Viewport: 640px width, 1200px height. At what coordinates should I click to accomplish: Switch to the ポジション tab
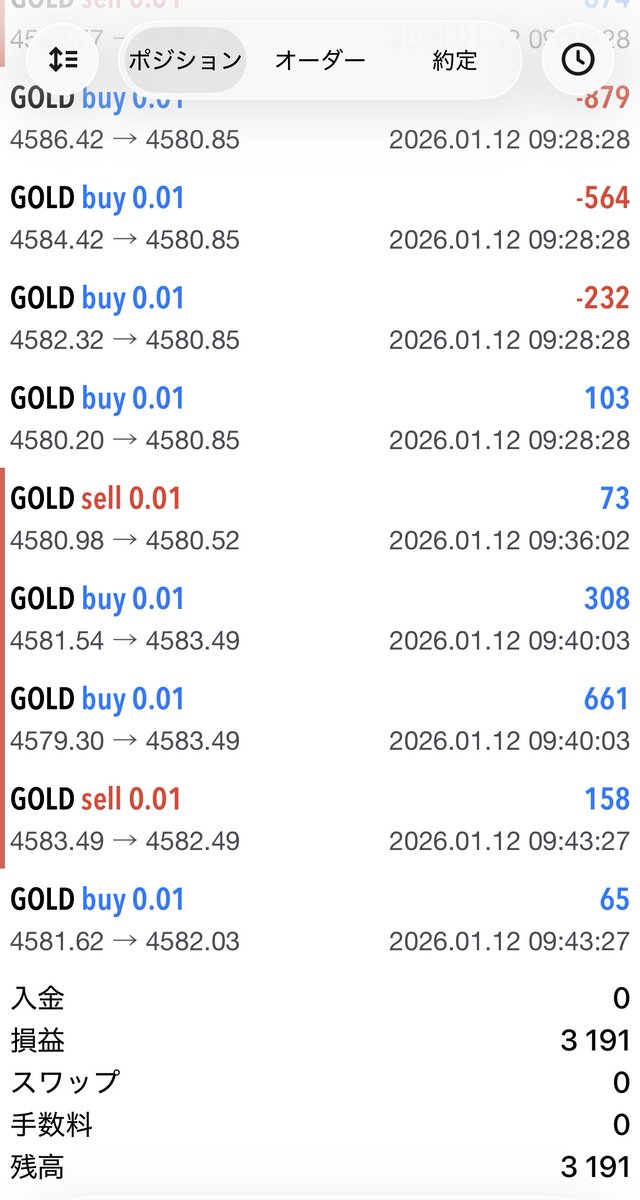[x=185, y=60]
